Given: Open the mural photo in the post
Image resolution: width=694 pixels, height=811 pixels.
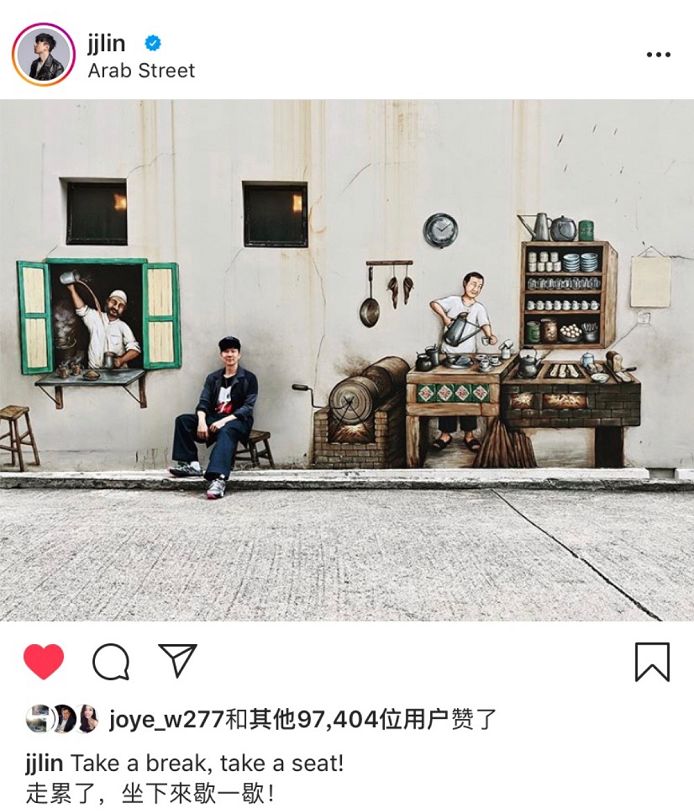Looking at the screenshot, I should tap(347, 360).
